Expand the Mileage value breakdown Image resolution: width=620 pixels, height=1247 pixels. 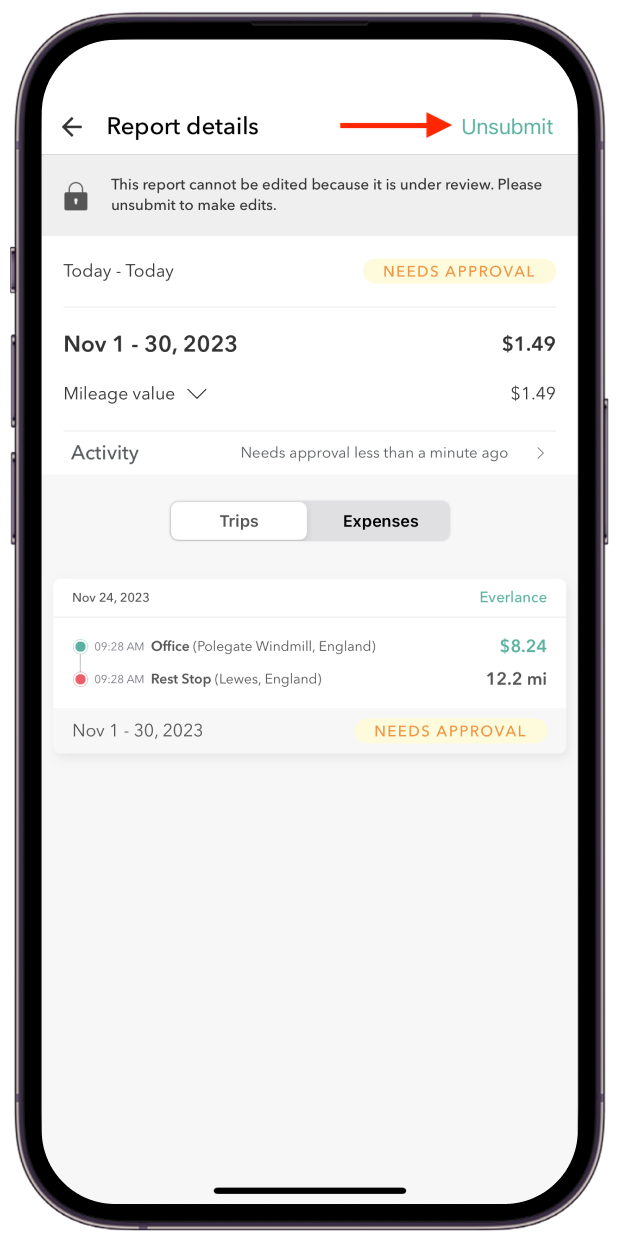click(x=197, y=394)
